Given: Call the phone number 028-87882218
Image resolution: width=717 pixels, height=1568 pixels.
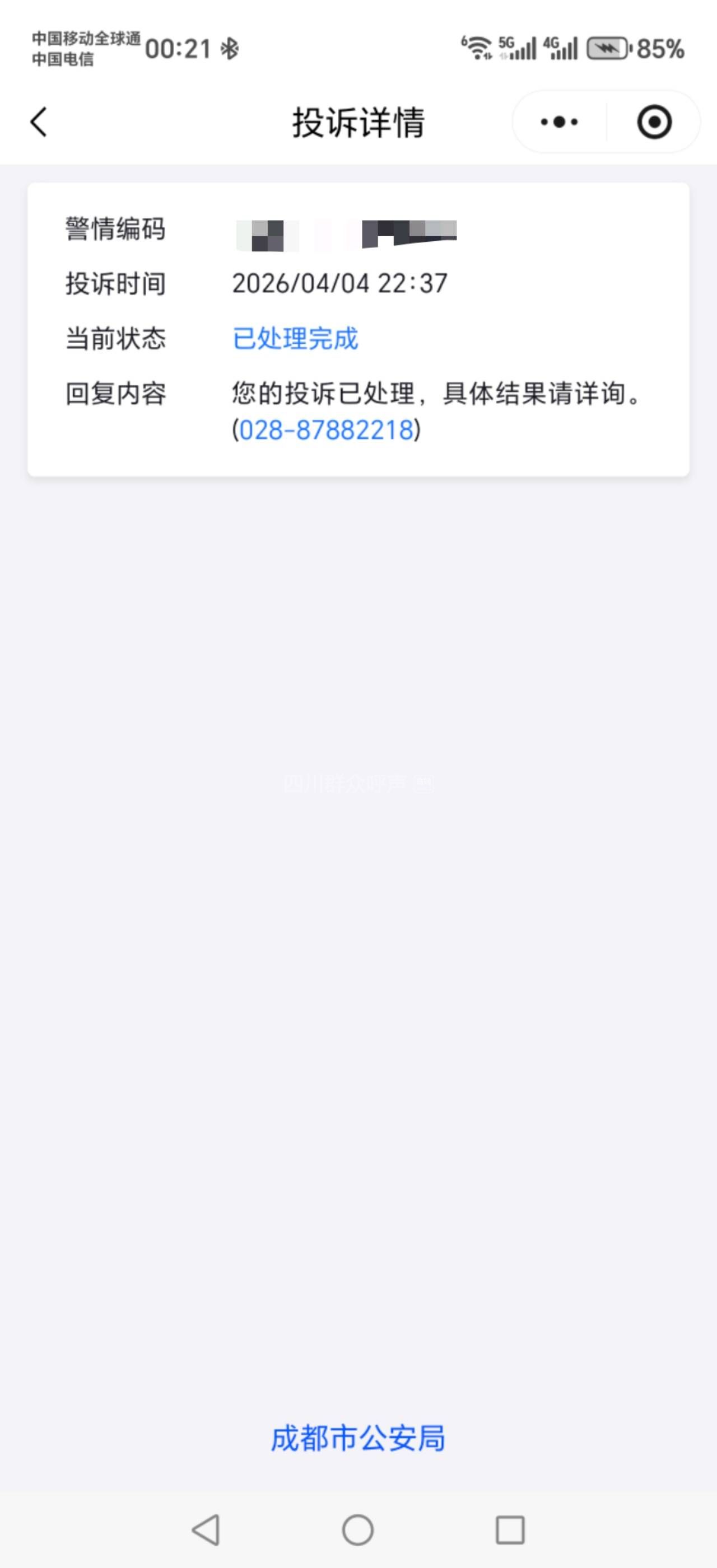Looking at the screenshot, I should click(327, 430).
